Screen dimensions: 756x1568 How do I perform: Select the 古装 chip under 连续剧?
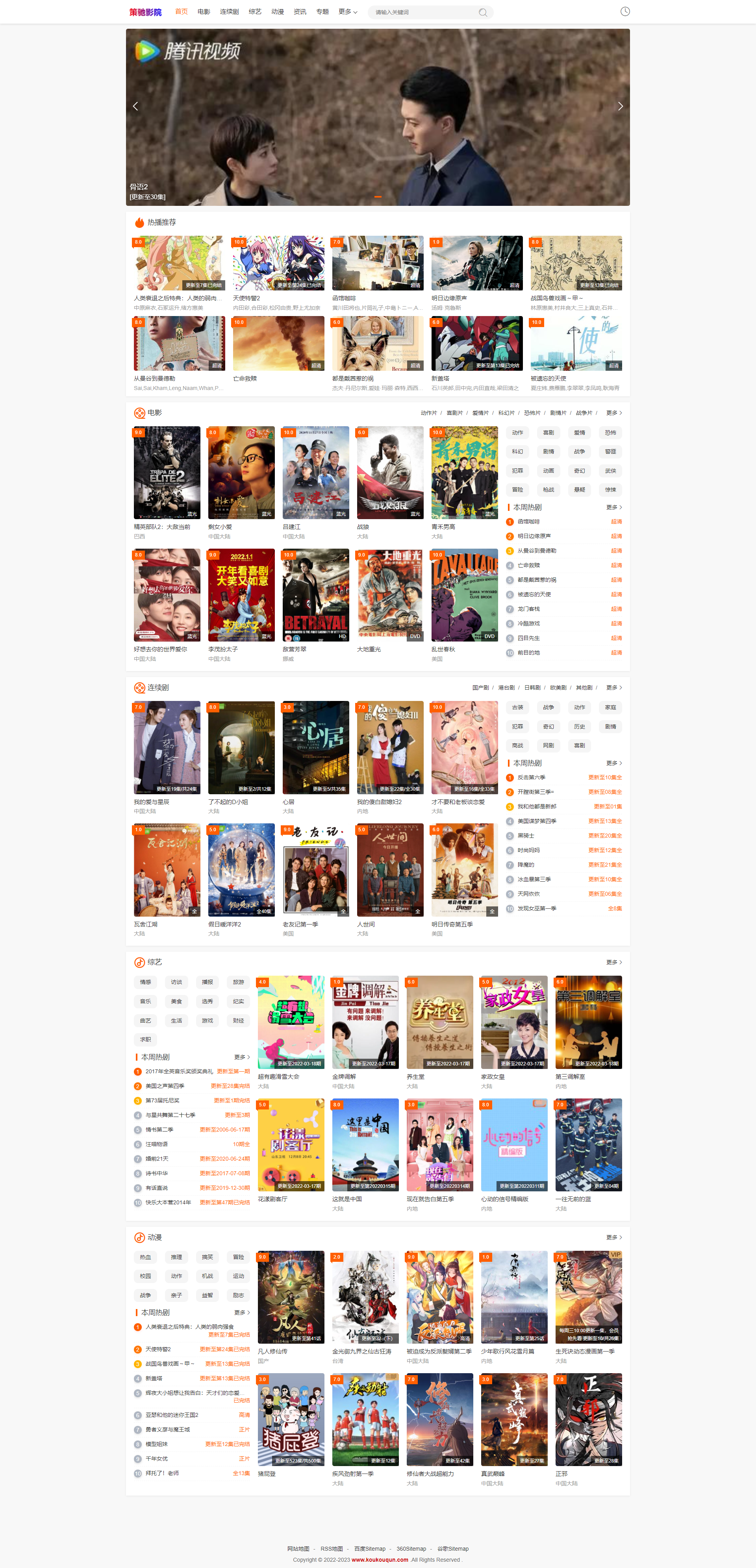click(x=517, y=707)
